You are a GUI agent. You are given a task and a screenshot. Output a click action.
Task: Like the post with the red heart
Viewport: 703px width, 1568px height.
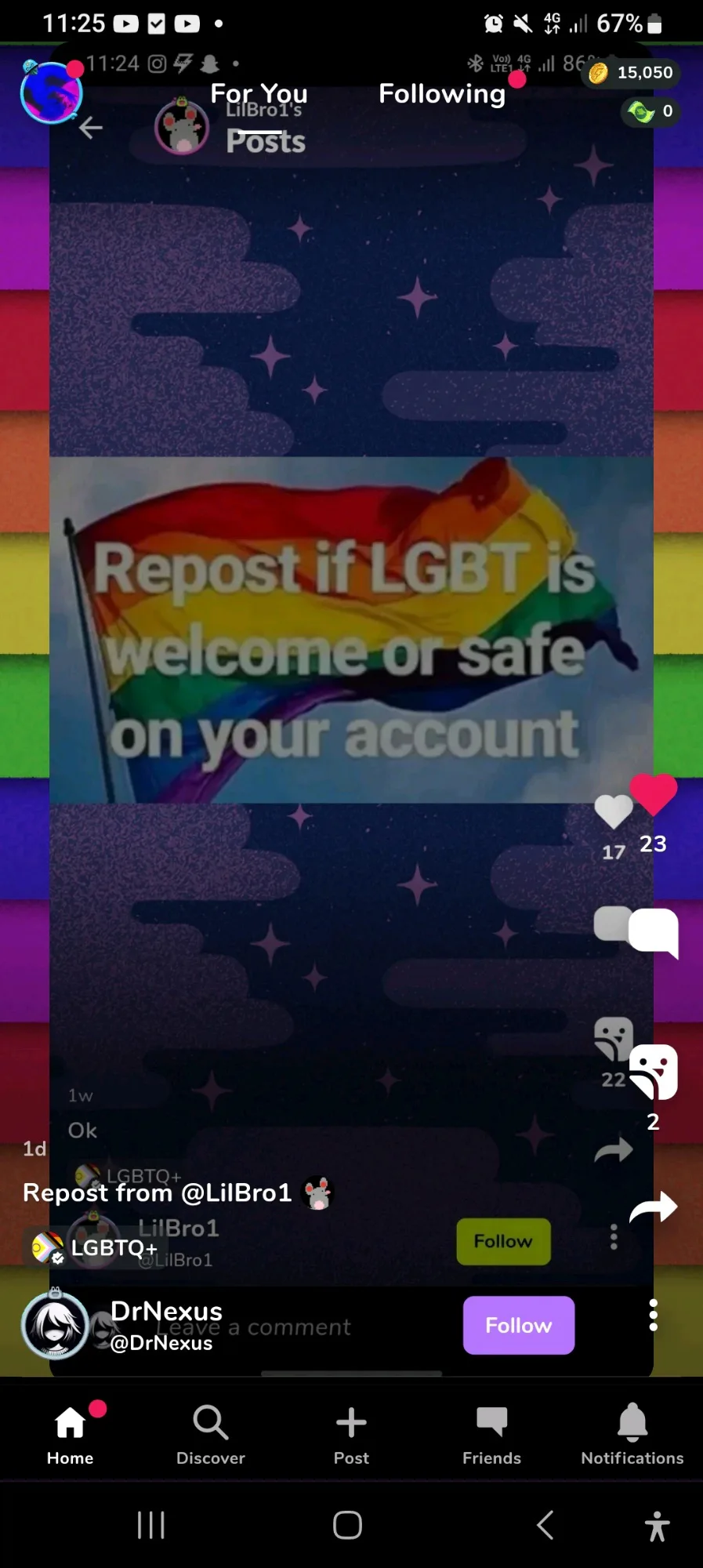[654, 794]
